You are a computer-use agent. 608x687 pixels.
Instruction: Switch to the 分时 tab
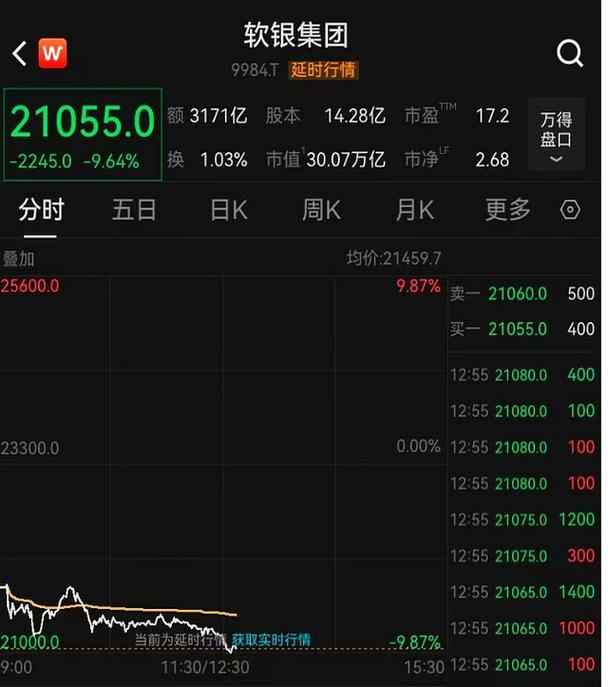tap(41, 210)
